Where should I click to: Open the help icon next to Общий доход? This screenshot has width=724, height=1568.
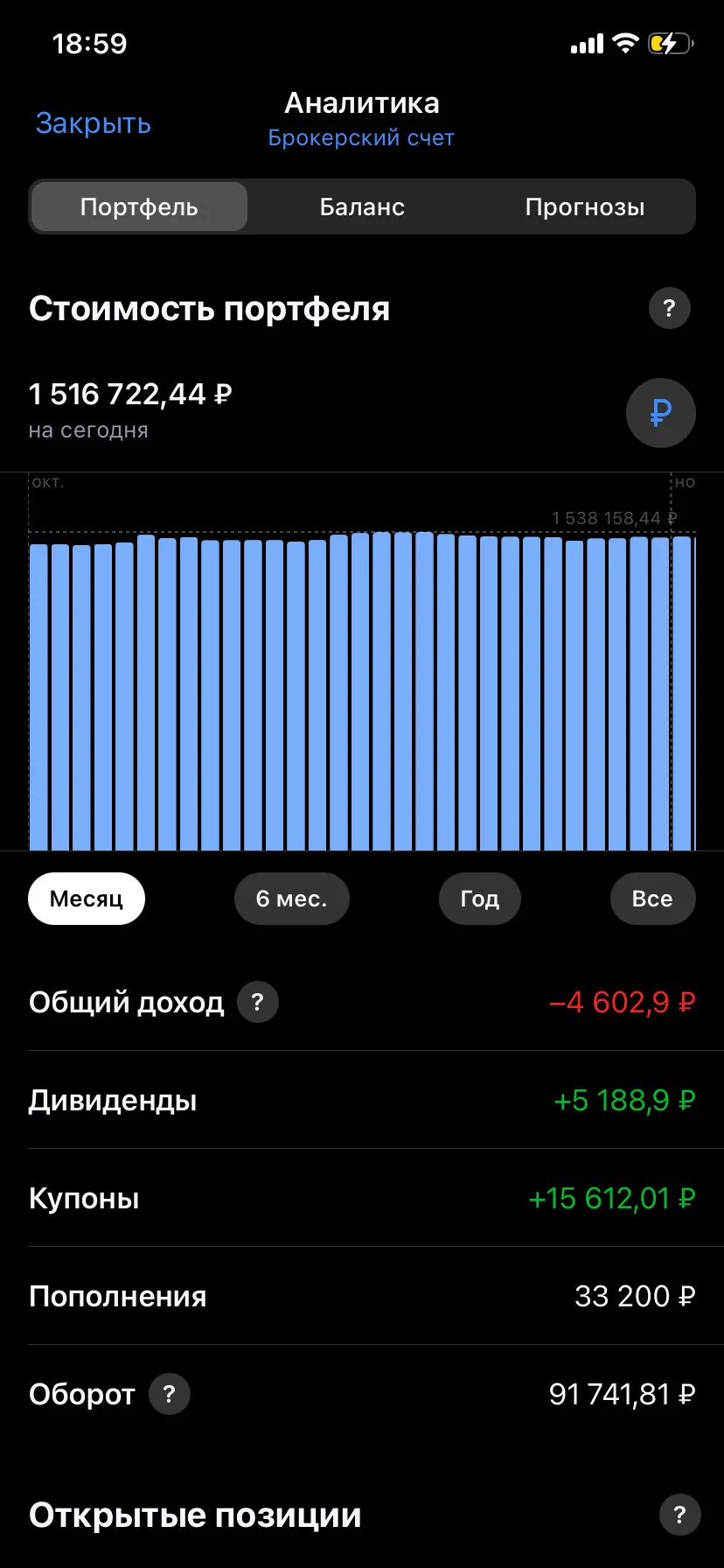tap(257, 1002)
